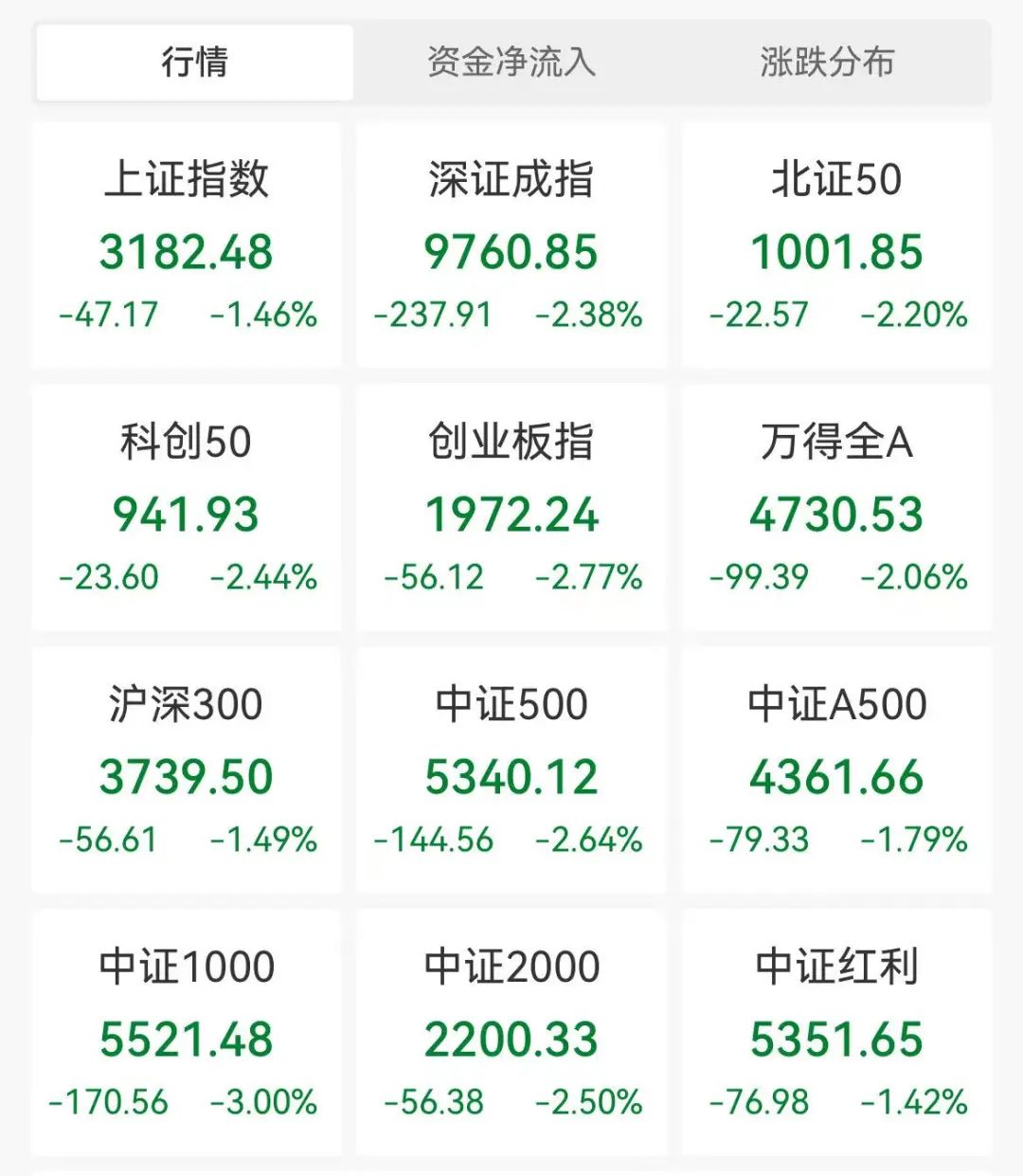Image resolution: width=1023 pixels, height=1176 pixels.
Task: View the 中证2000 index card
Action: (511, 1032)
